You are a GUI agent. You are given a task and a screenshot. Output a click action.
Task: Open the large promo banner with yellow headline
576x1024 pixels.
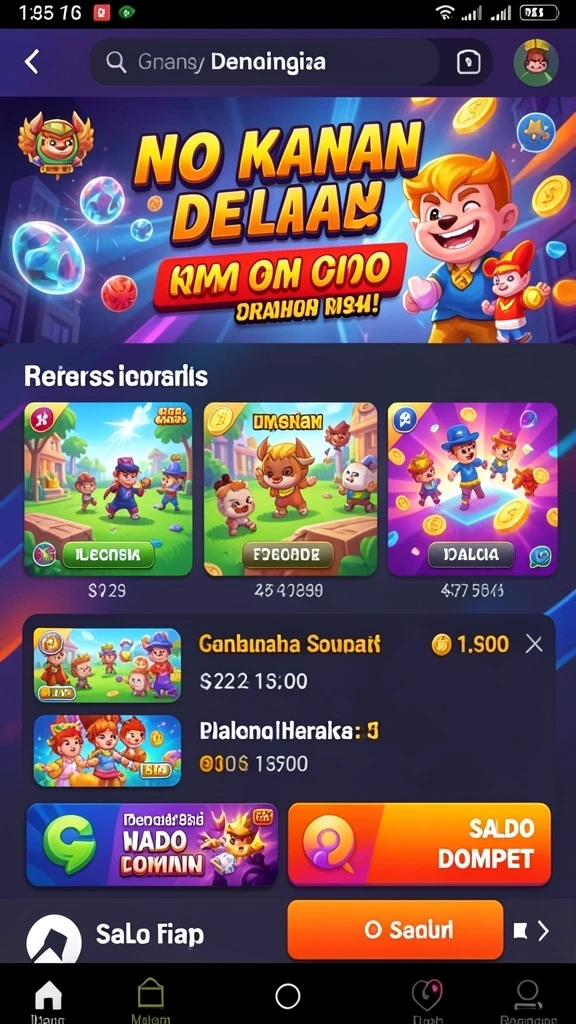click(x=288, y=220)
